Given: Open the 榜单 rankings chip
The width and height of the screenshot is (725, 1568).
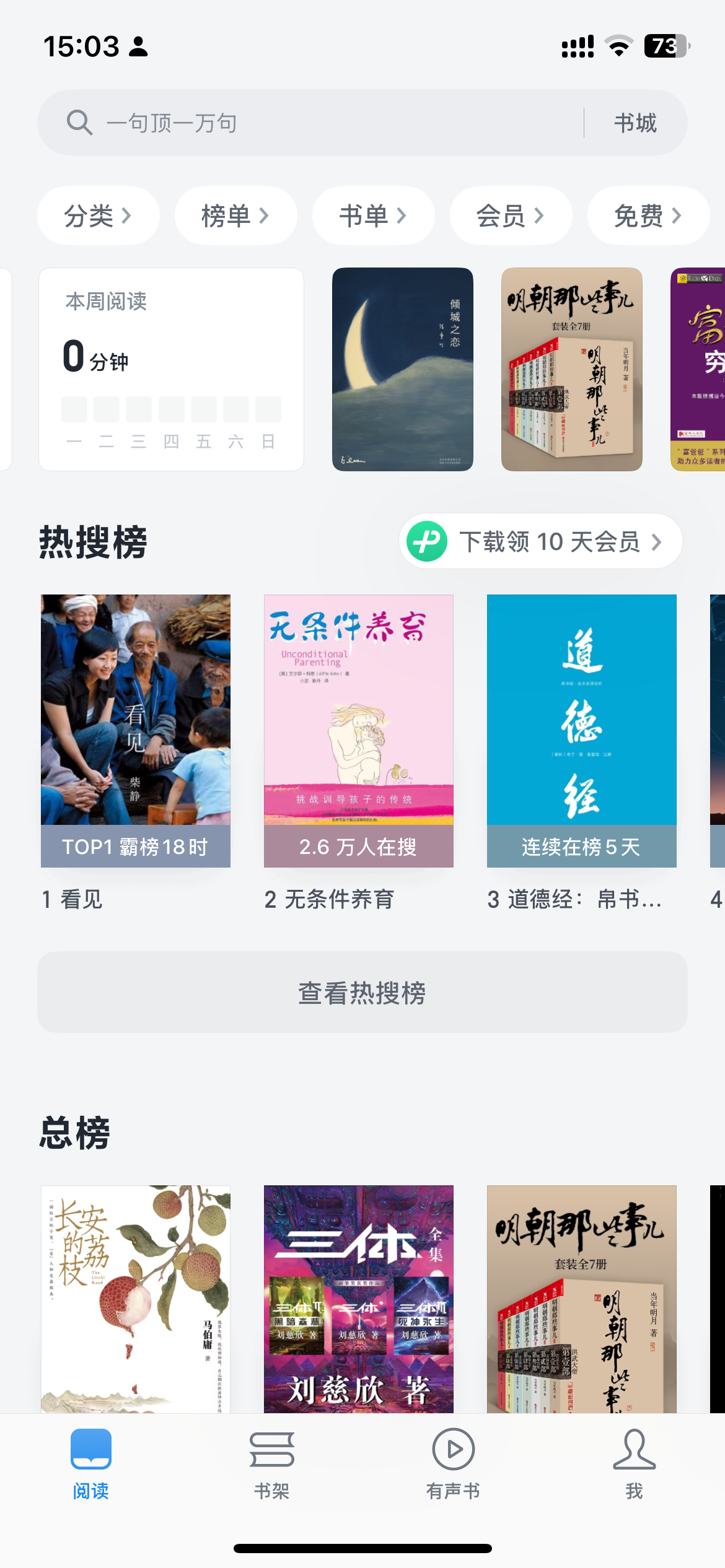Looking at the screenshot, I should click(x=235, y=216).
